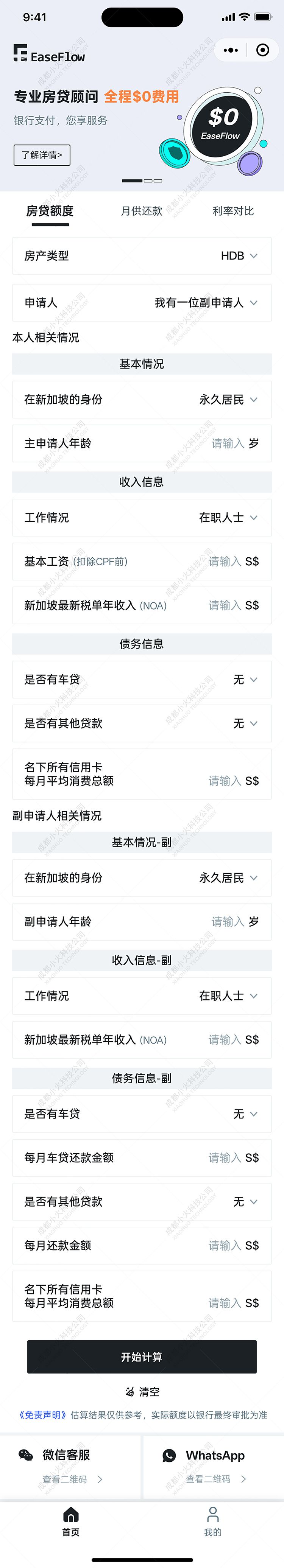Focus the 基本工资 input field
Viewport: 284px width, 1568px height.
[225, 561]
